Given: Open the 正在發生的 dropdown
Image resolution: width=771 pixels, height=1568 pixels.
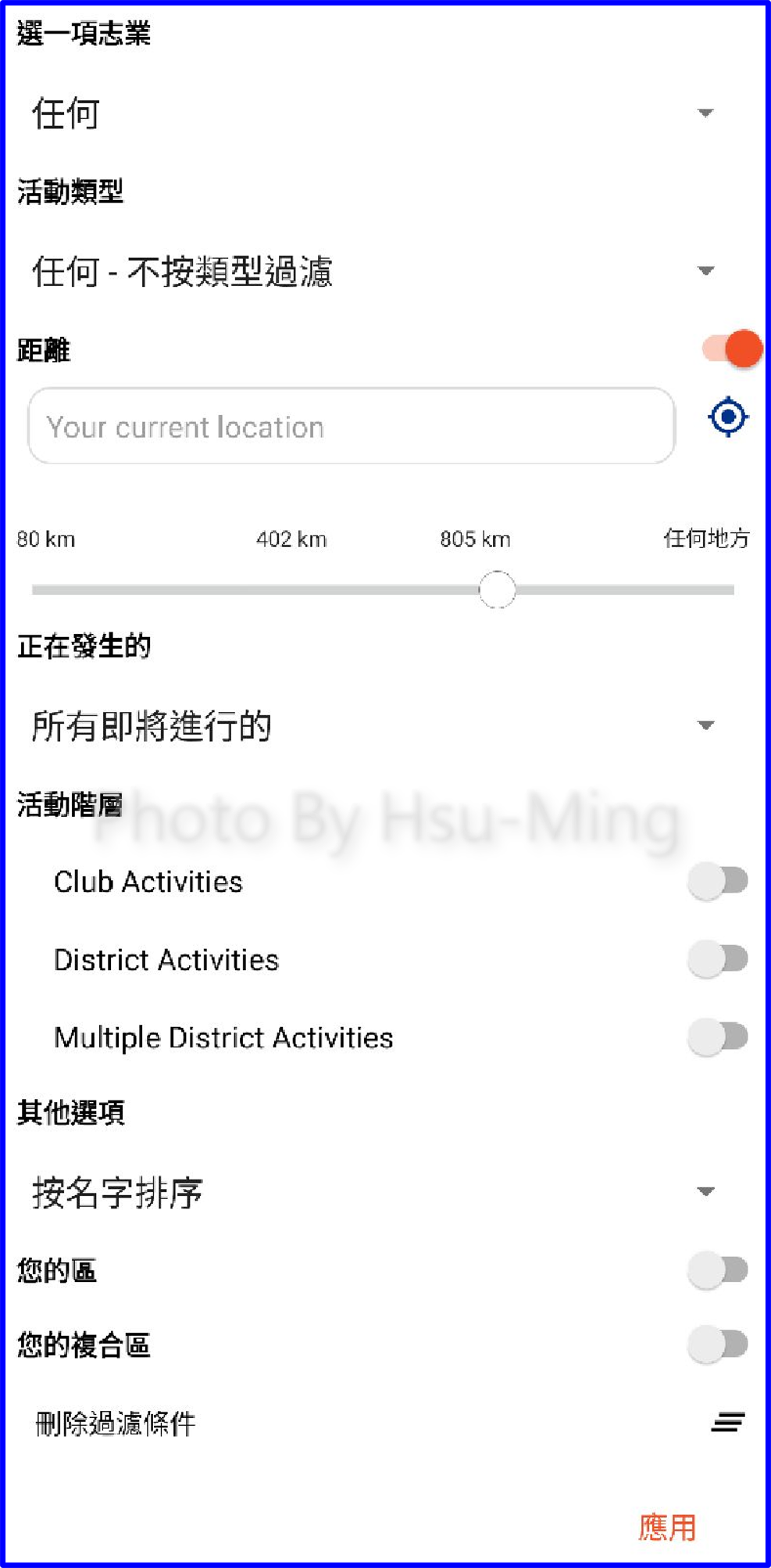Looking at the screenshot, I should pos(312,725).
